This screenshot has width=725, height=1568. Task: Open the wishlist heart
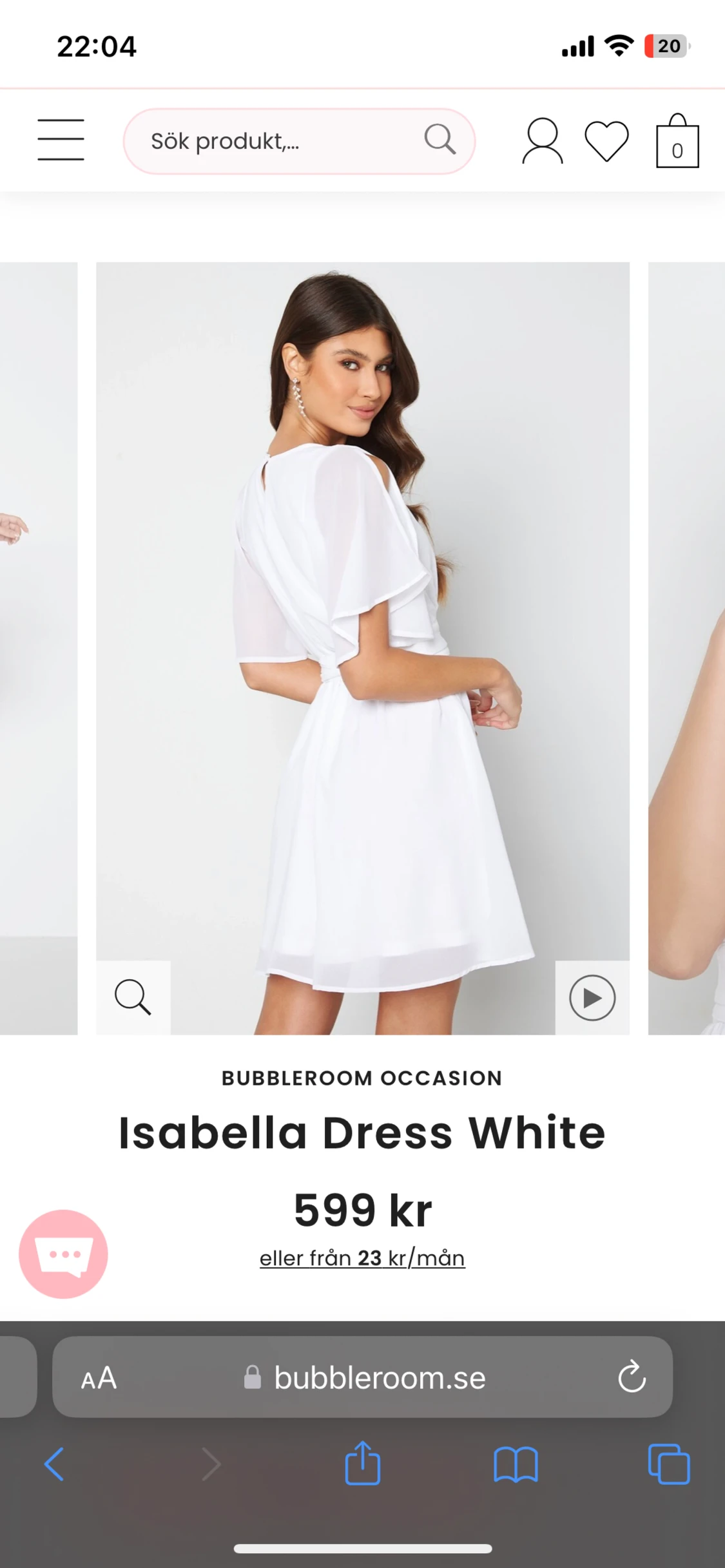(606, 141)
